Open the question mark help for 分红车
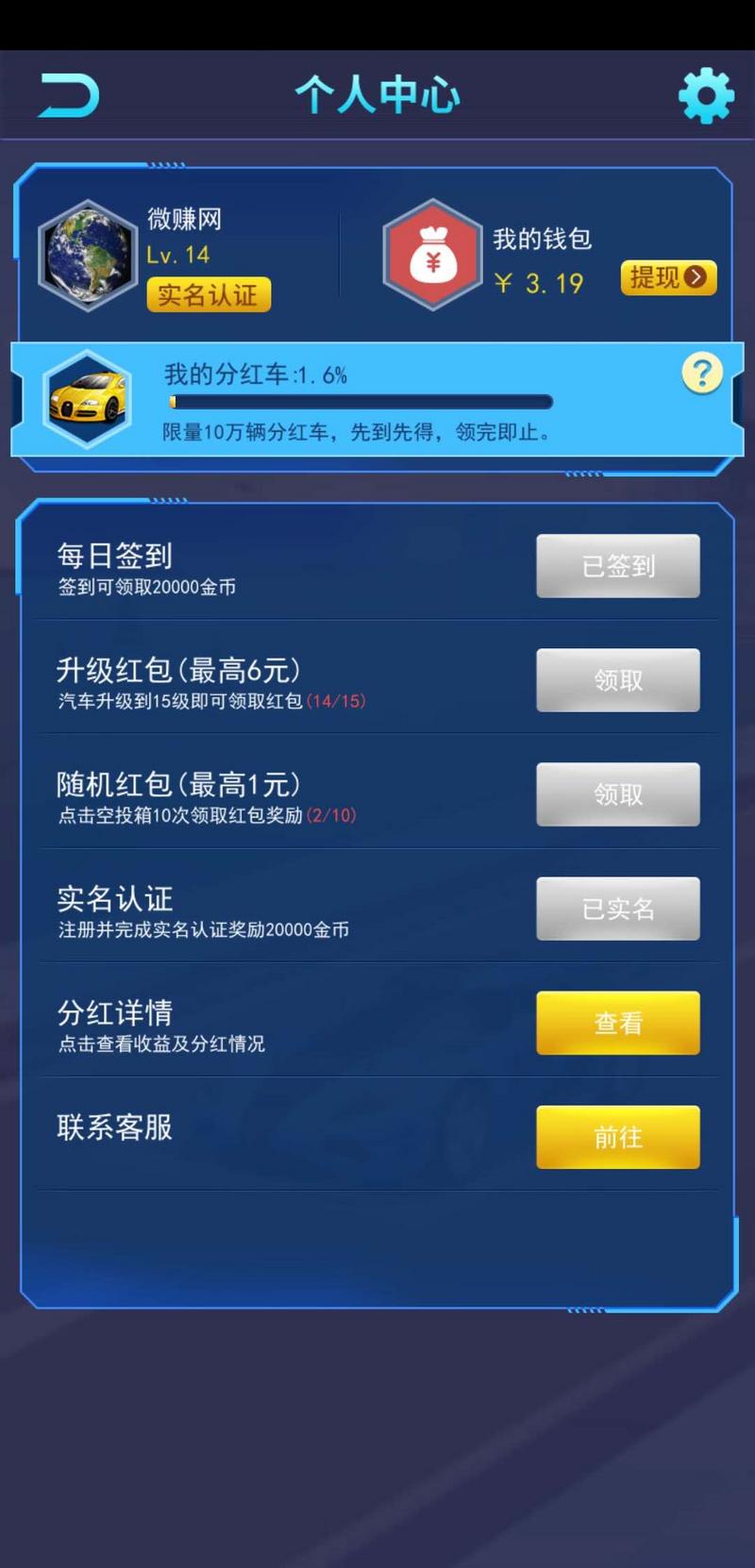 pyautogui.click(x=702, y=375)
